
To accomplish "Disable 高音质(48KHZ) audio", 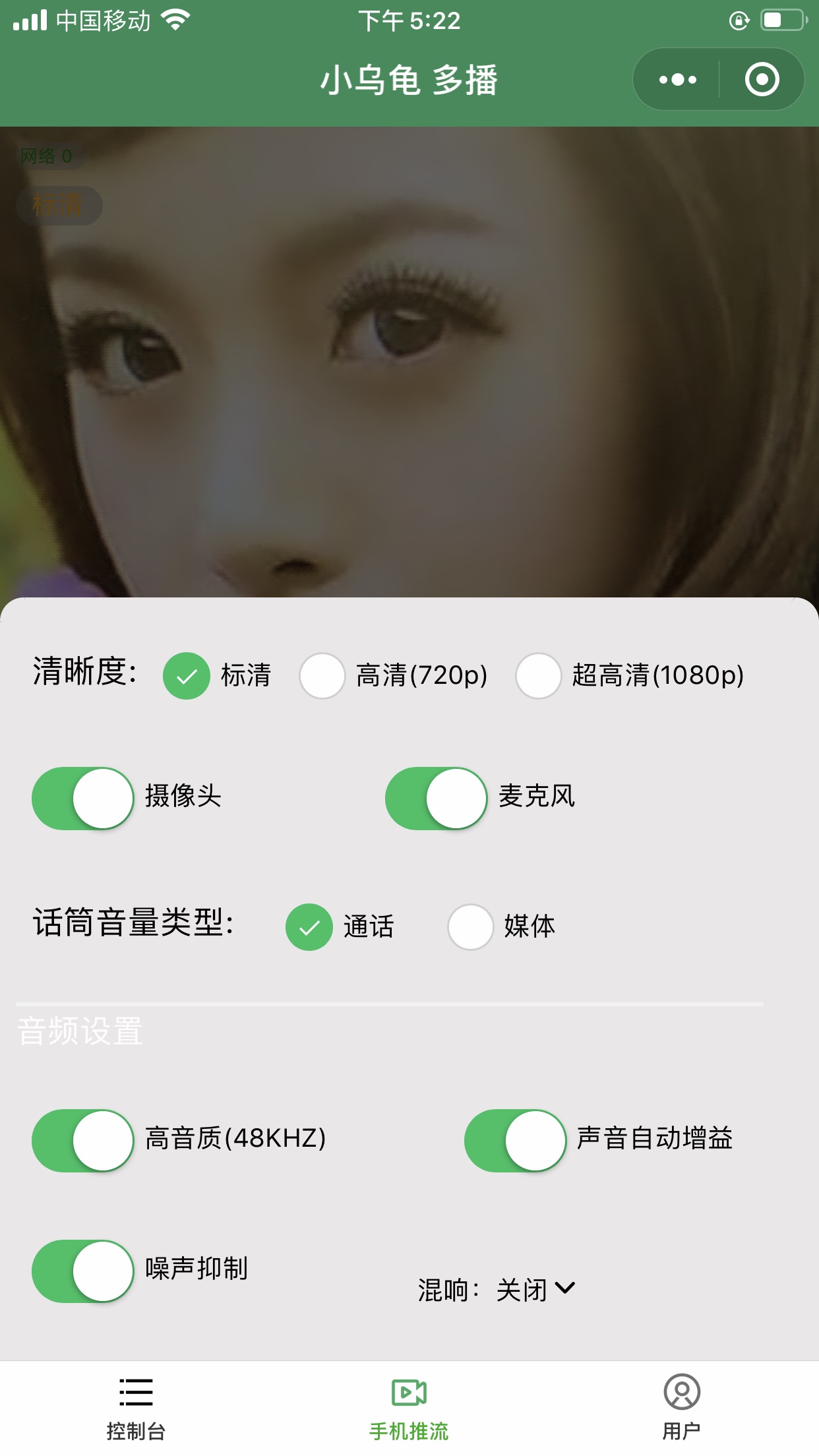I will click(x=83, y=1140).
